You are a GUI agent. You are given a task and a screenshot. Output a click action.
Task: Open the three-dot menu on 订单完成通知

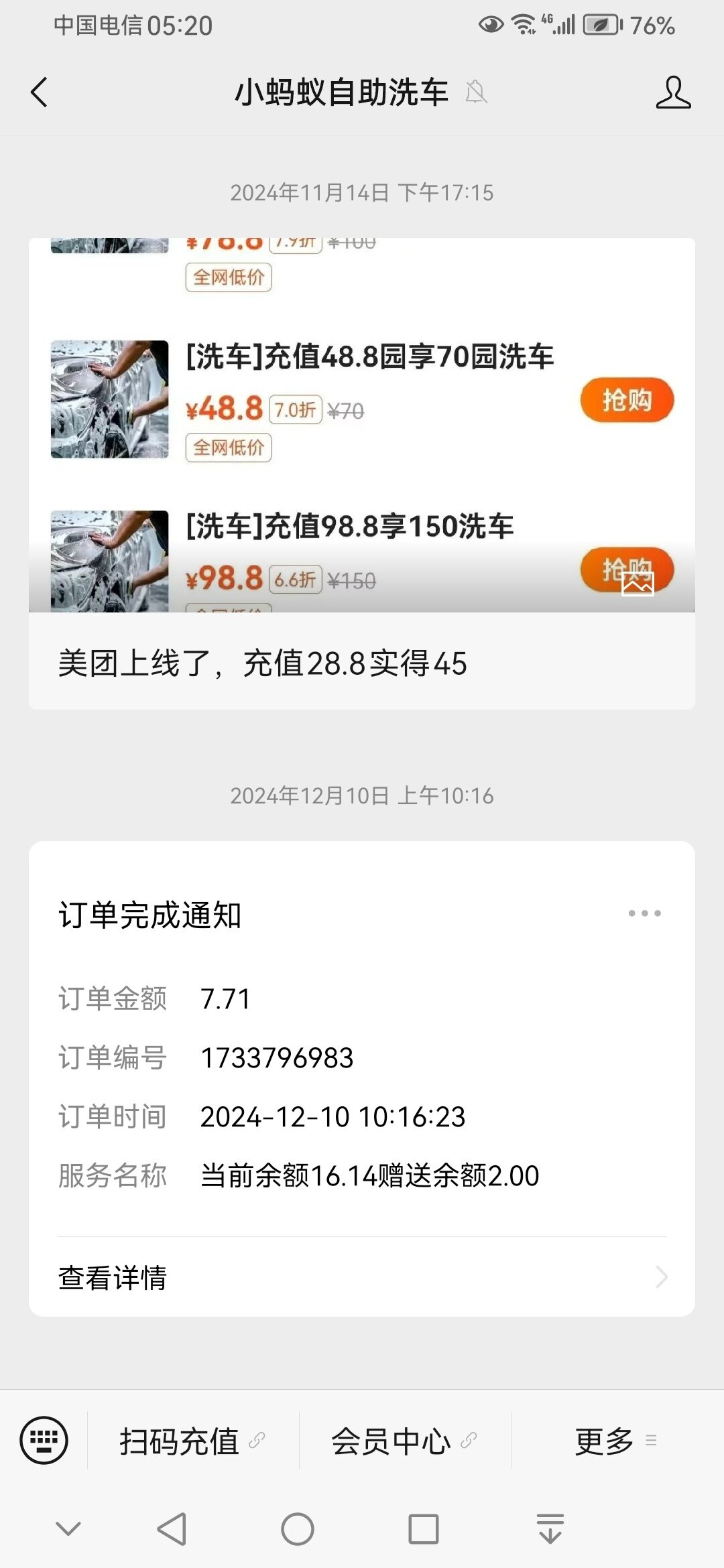point(644,913)
